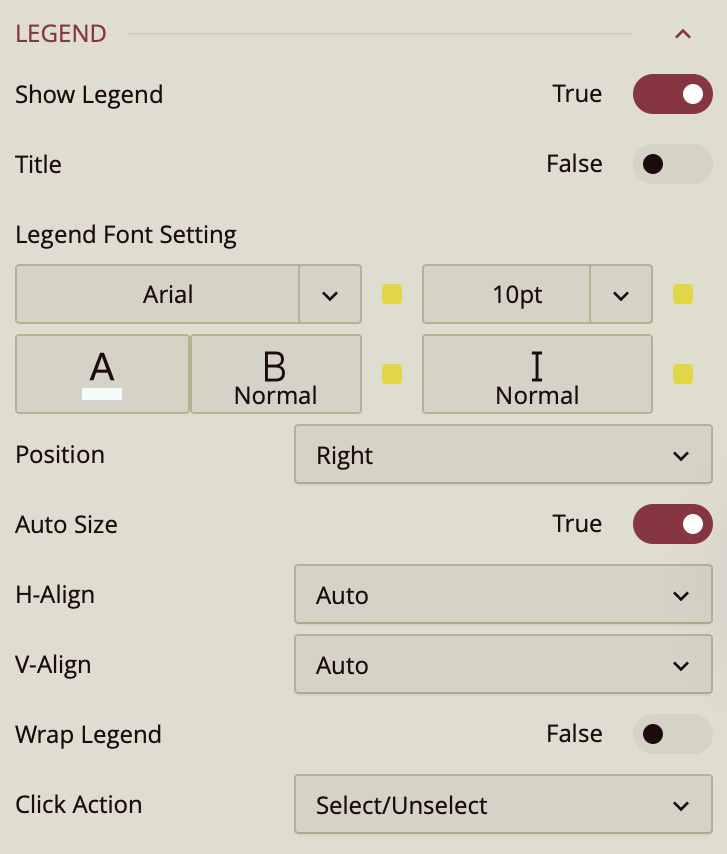Open the Arial font family dropdown
Screen dimensions: 727x854
[x=329, y=295]
